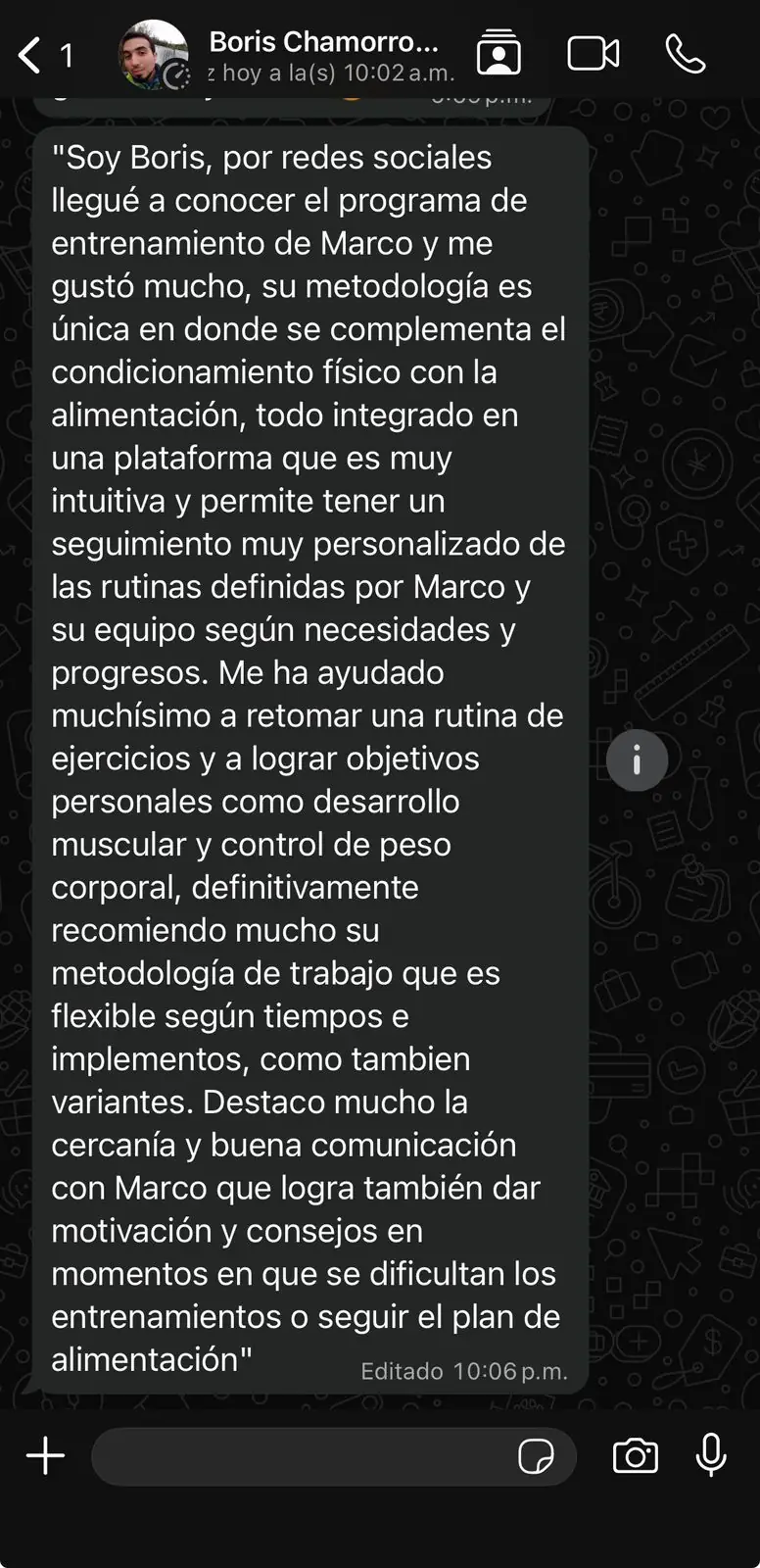Image resolution: width=760 pixels, height=1568 pixels.
Task: Open the sticker picker
Action: pos(536,1456)
